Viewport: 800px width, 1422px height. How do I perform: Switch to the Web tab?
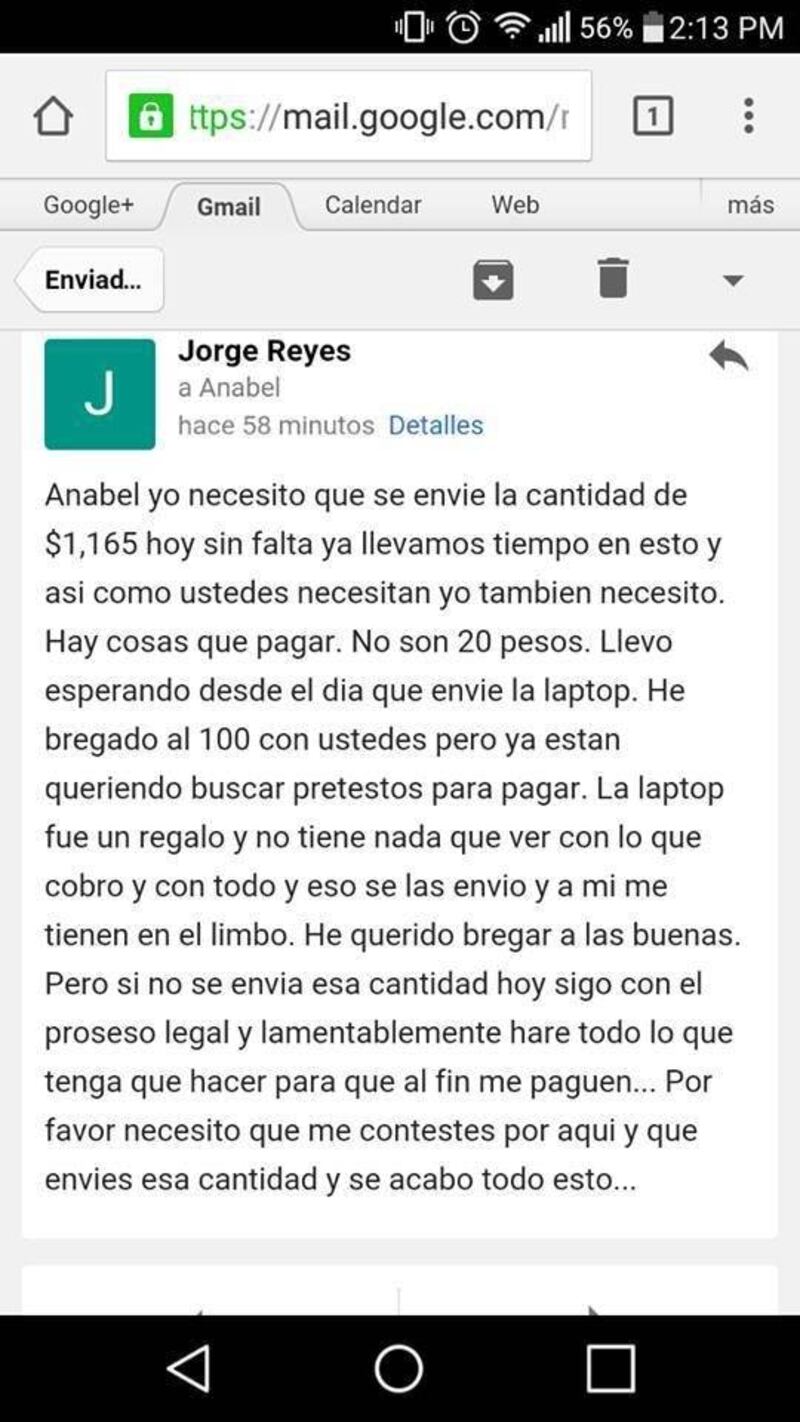(x=515, y=205)
